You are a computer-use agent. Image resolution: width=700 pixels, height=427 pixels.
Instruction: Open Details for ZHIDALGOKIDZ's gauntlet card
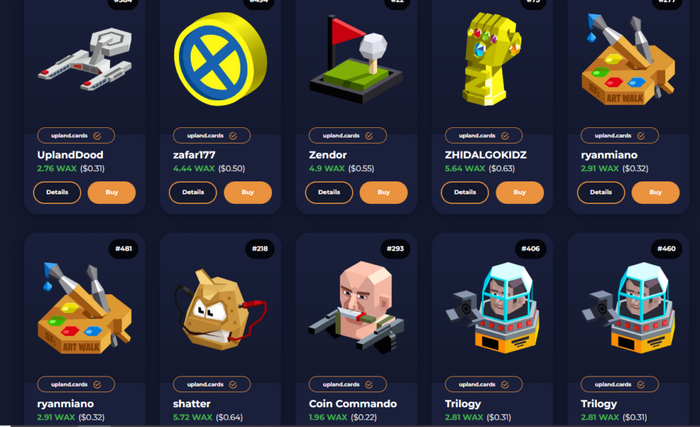[x=465, y=192]
